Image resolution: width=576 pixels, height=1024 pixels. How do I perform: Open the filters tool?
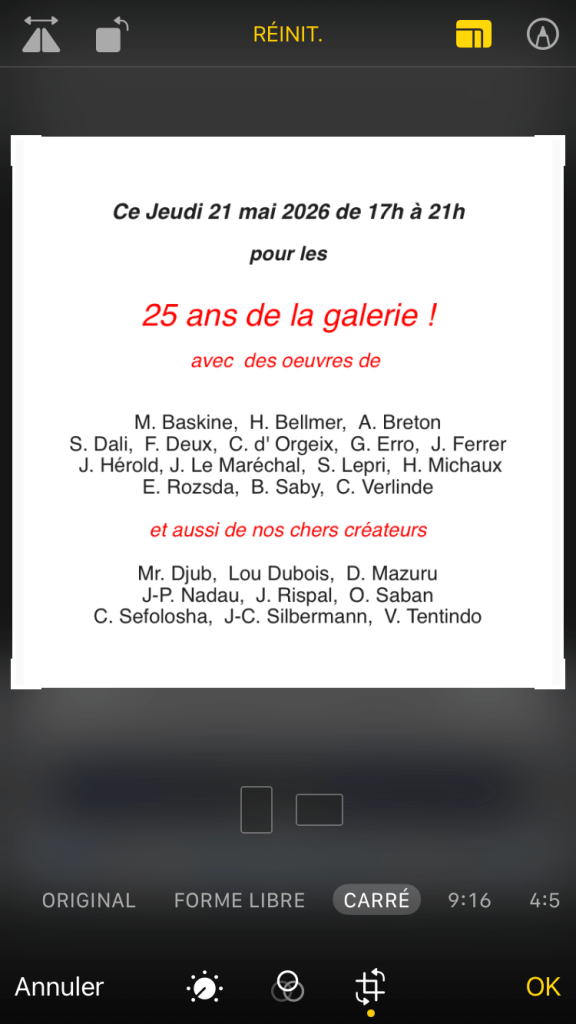tap(287, 986)
